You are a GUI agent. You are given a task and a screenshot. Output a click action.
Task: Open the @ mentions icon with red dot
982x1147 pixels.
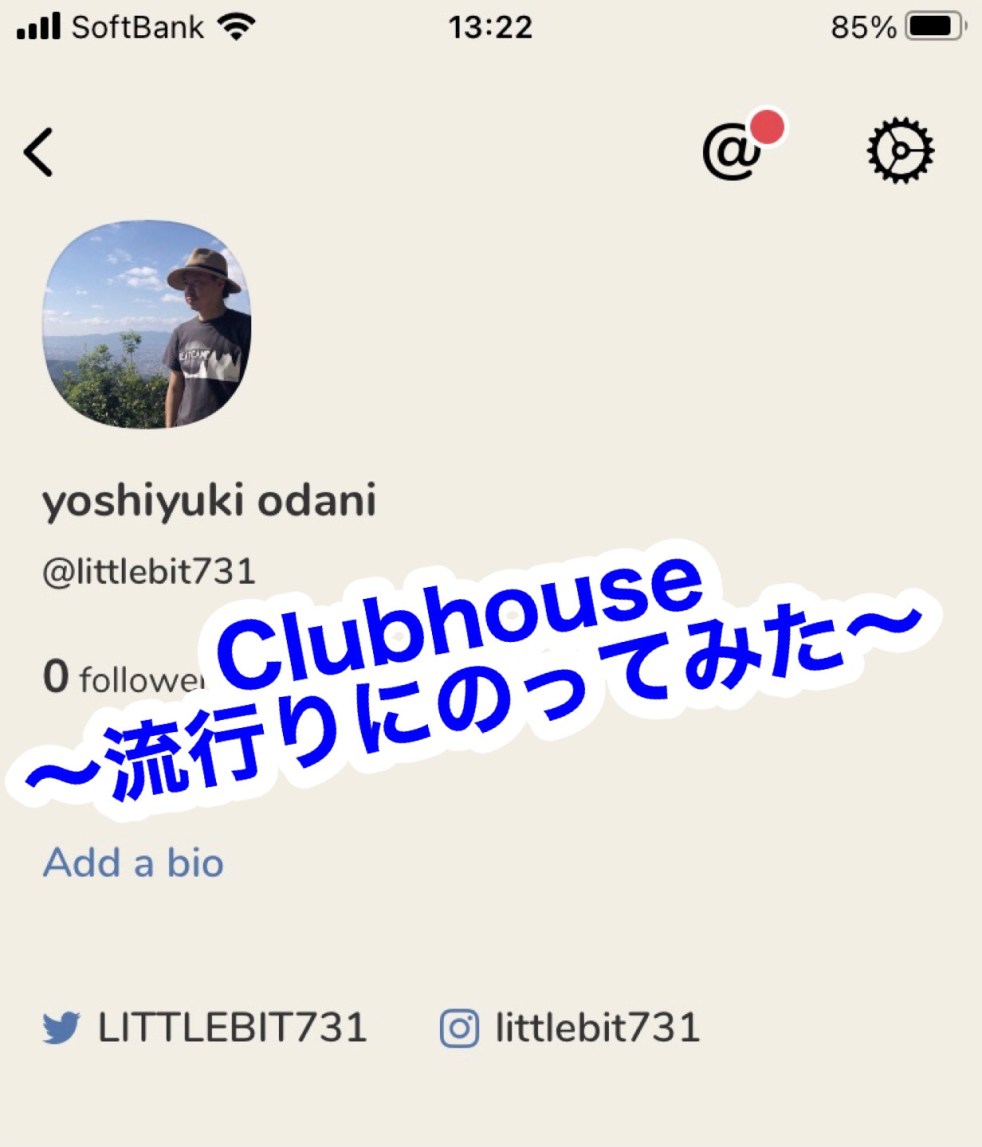tap(733, 152)
